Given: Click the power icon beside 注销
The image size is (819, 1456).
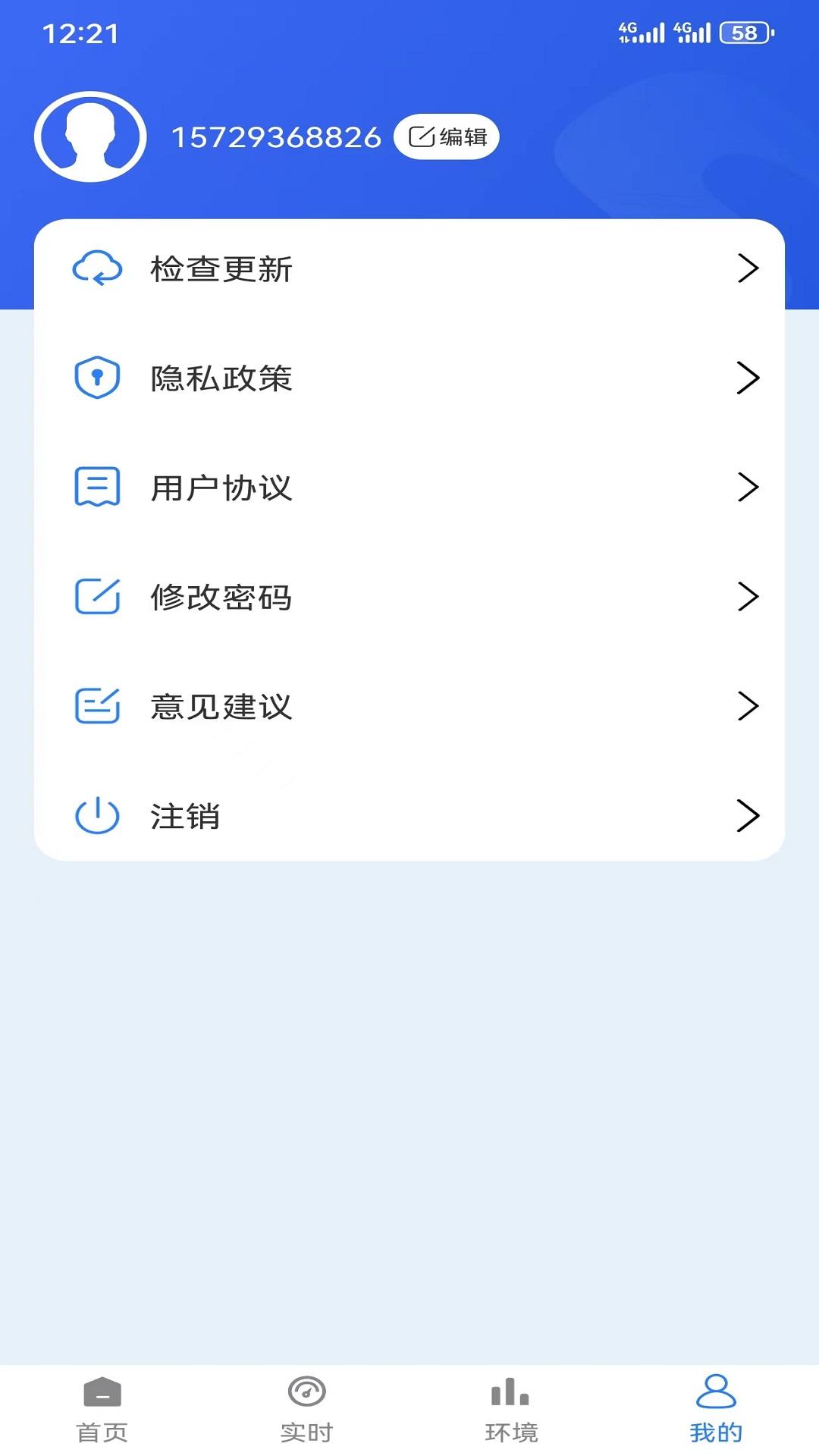Looking at the screenshot, I should [x=96, y=816].
